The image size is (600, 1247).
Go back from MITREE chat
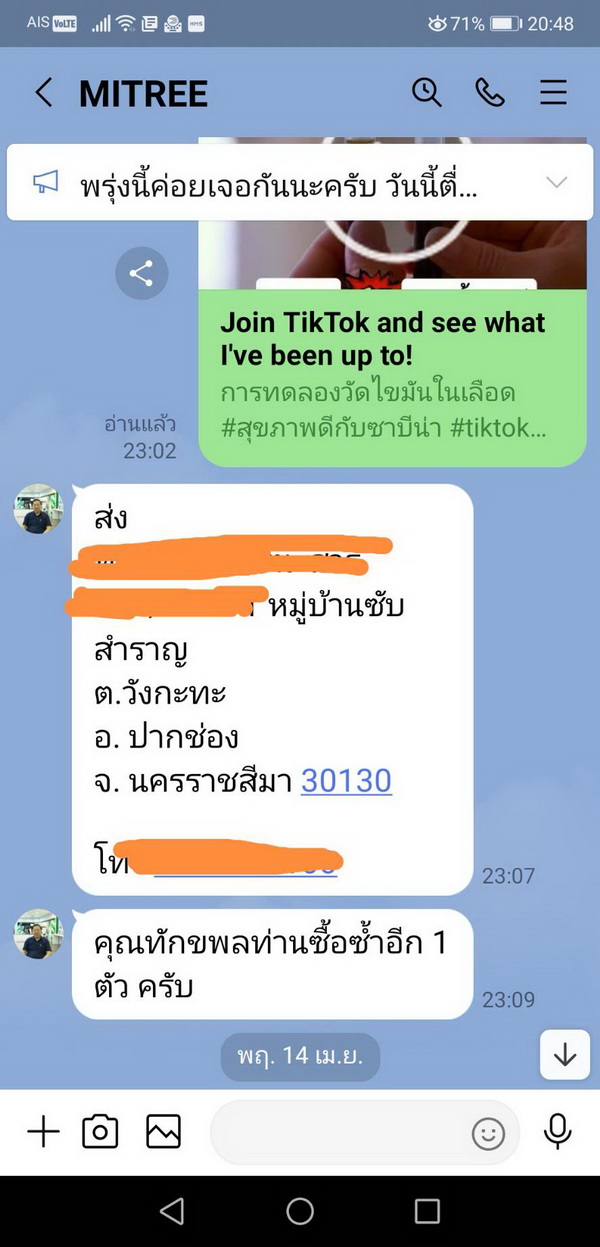43,93
